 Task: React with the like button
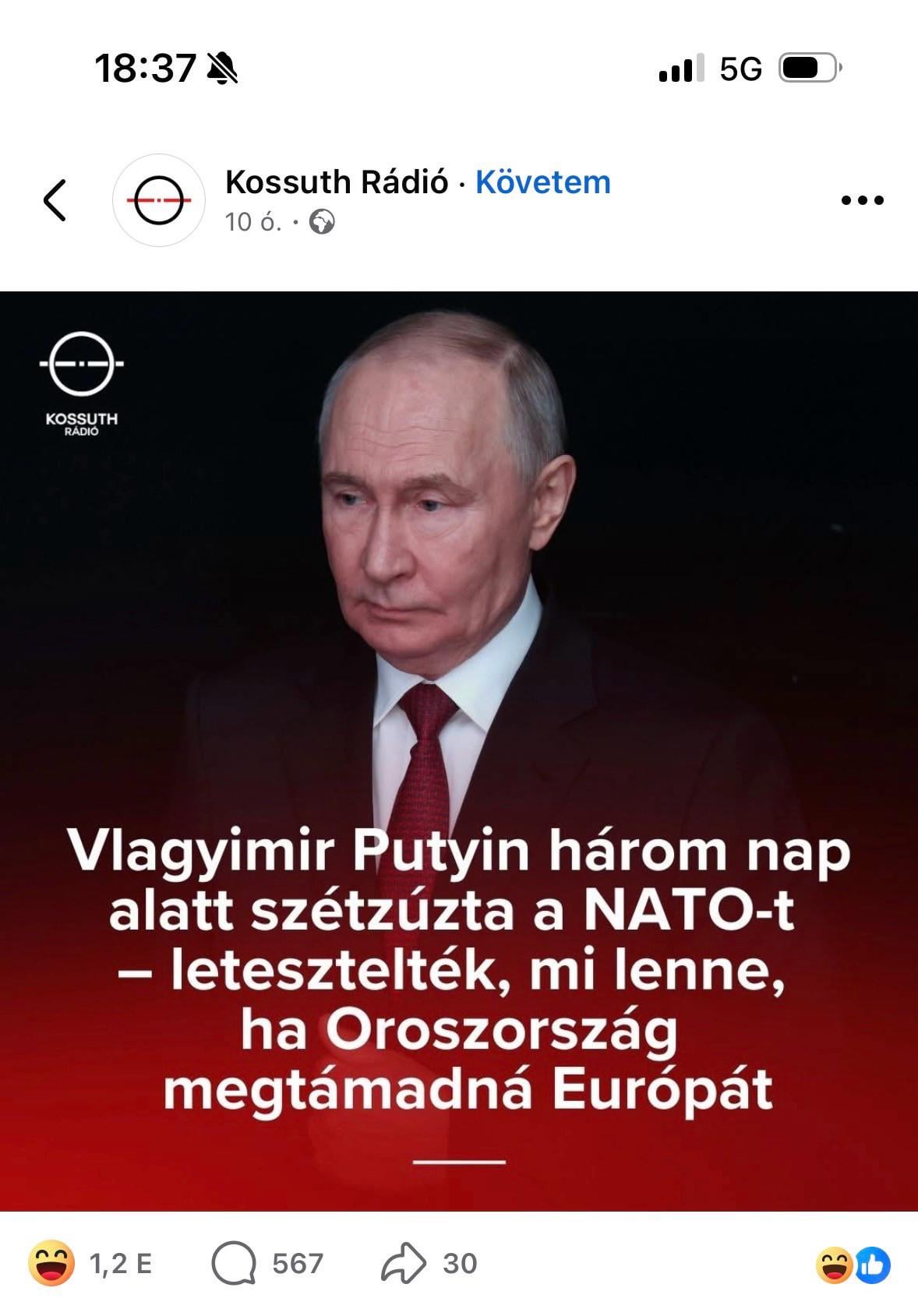point(874,1265)
